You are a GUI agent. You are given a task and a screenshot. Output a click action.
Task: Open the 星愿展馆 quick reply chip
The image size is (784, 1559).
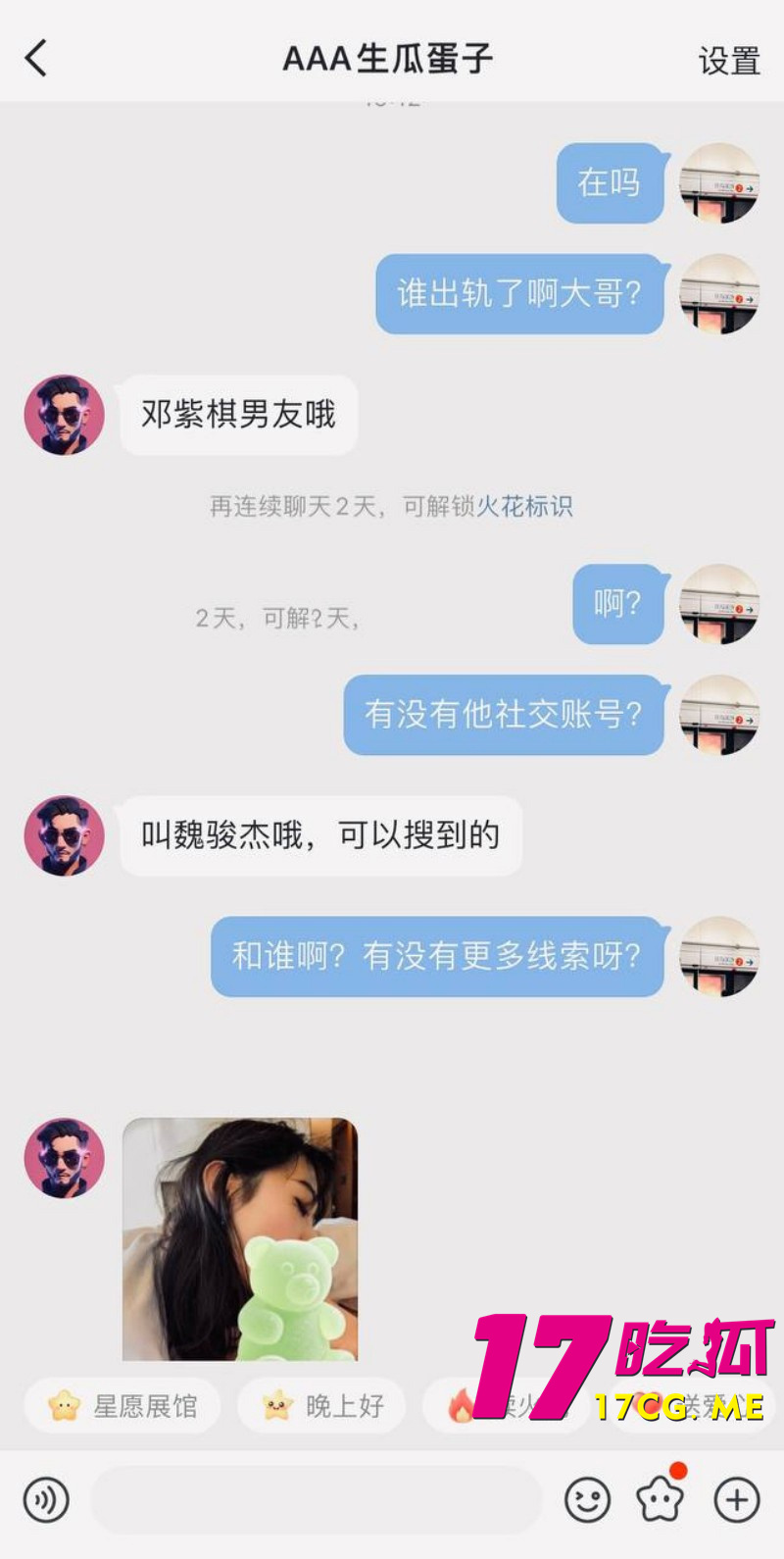[122, 1406]
